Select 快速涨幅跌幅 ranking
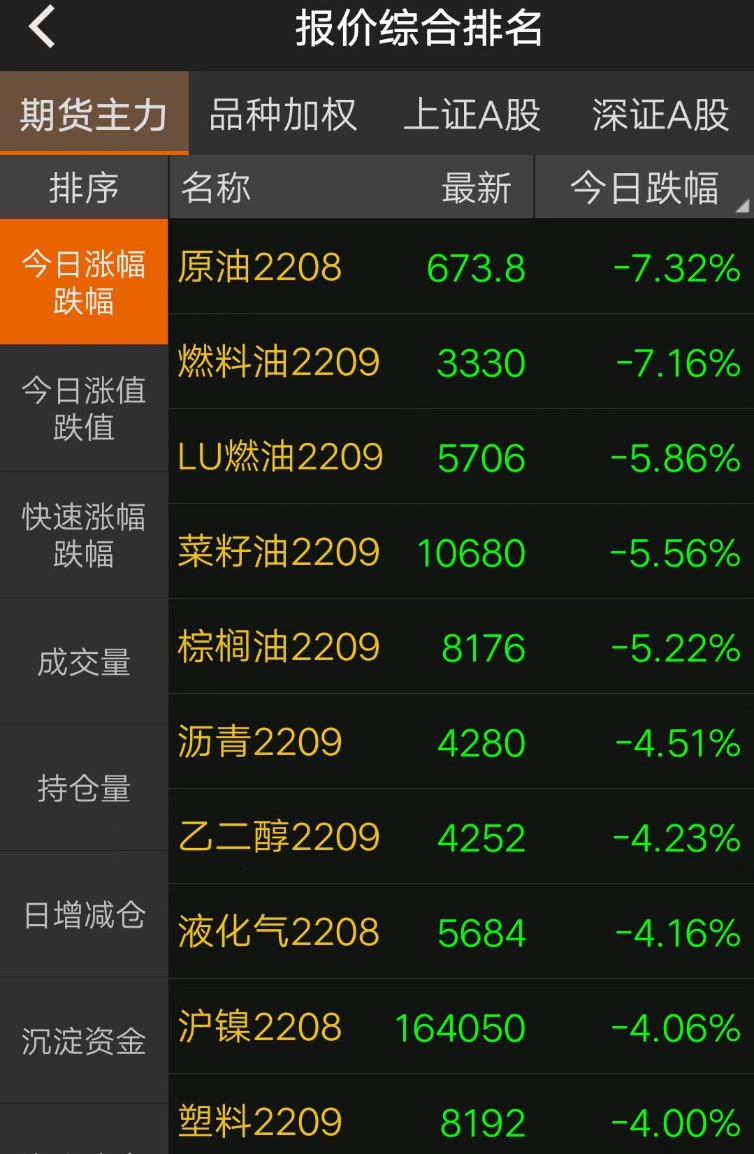 (x=84, y=535)
